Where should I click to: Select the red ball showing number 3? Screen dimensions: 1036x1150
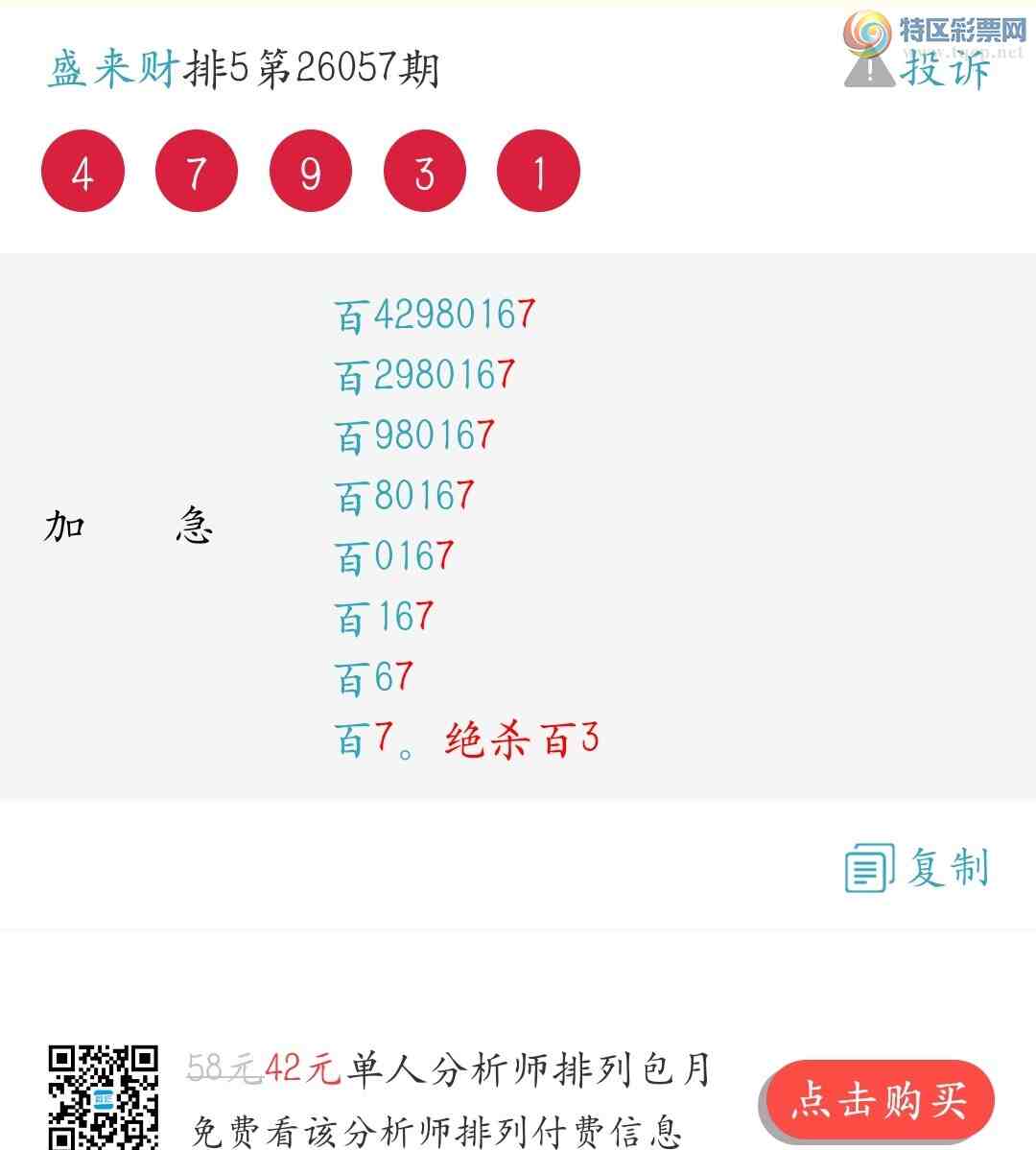pos(424,173)
